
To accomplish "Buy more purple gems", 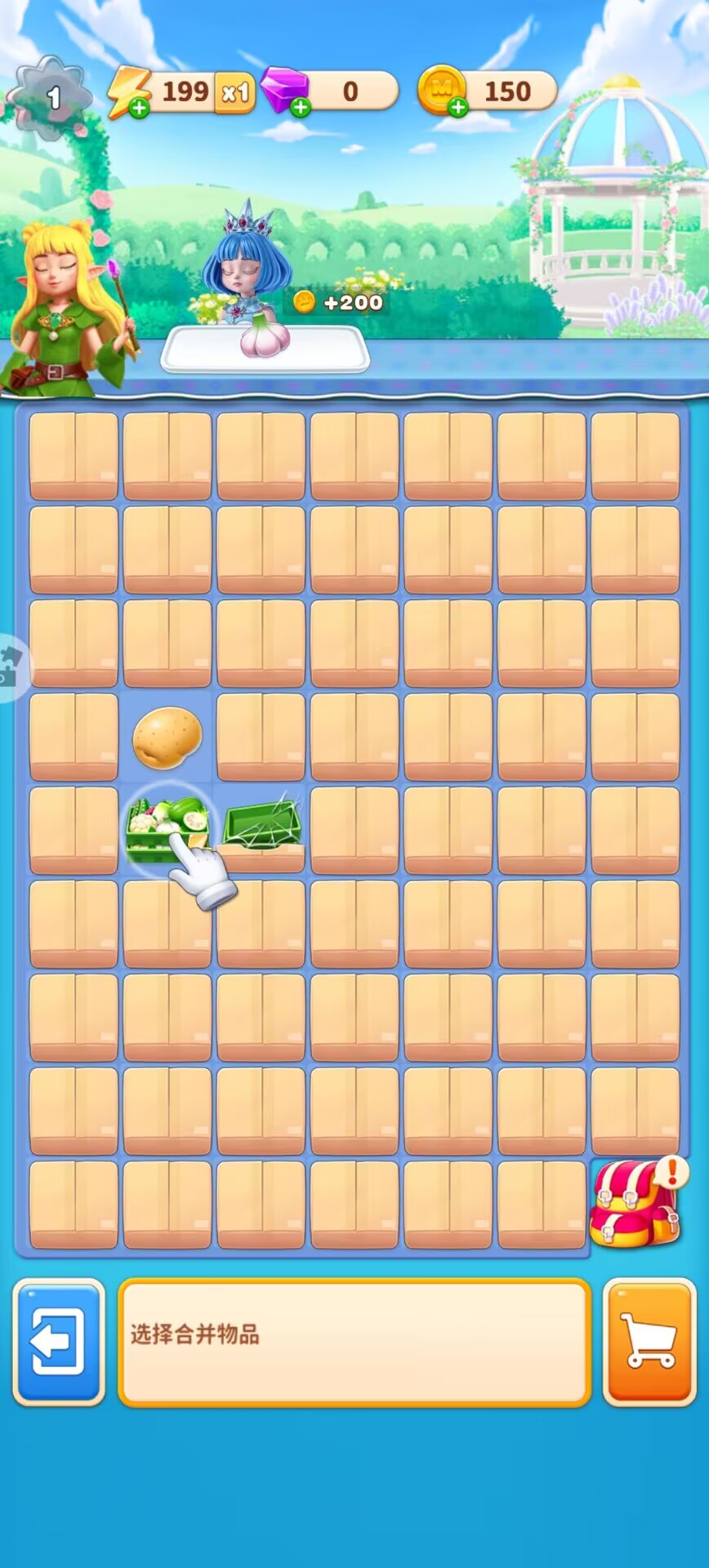I will [301, 108].
